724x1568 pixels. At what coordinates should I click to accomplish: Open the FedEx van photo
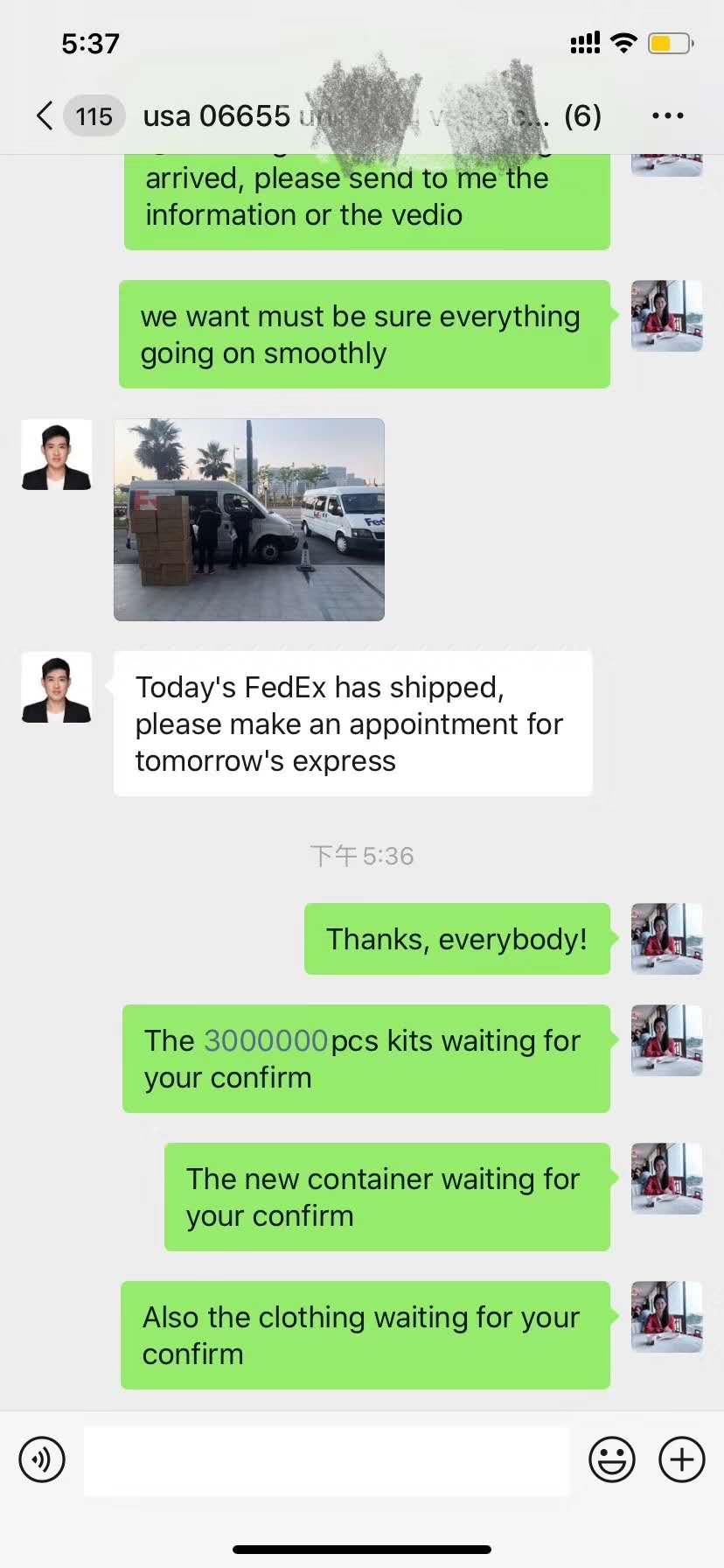249,520
